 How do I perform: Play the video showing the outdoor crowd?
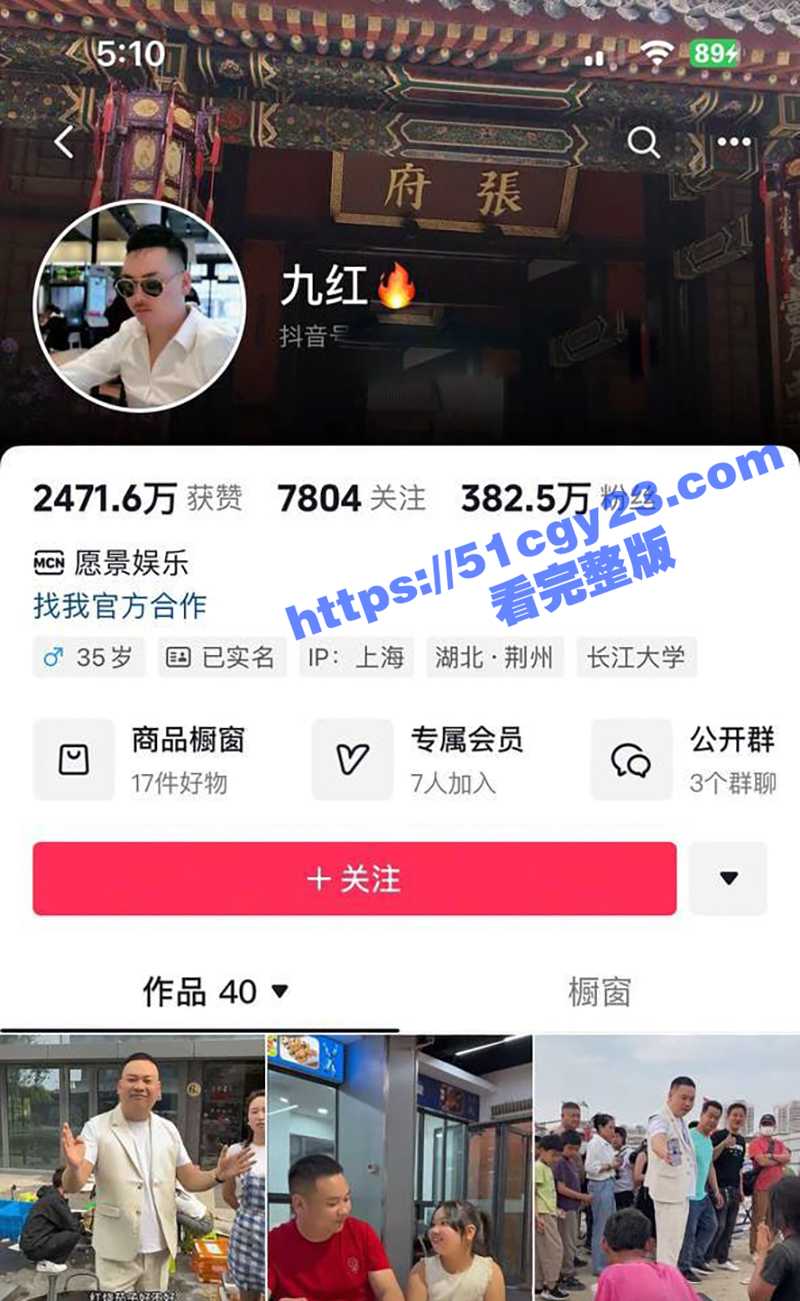[667, 1168]
